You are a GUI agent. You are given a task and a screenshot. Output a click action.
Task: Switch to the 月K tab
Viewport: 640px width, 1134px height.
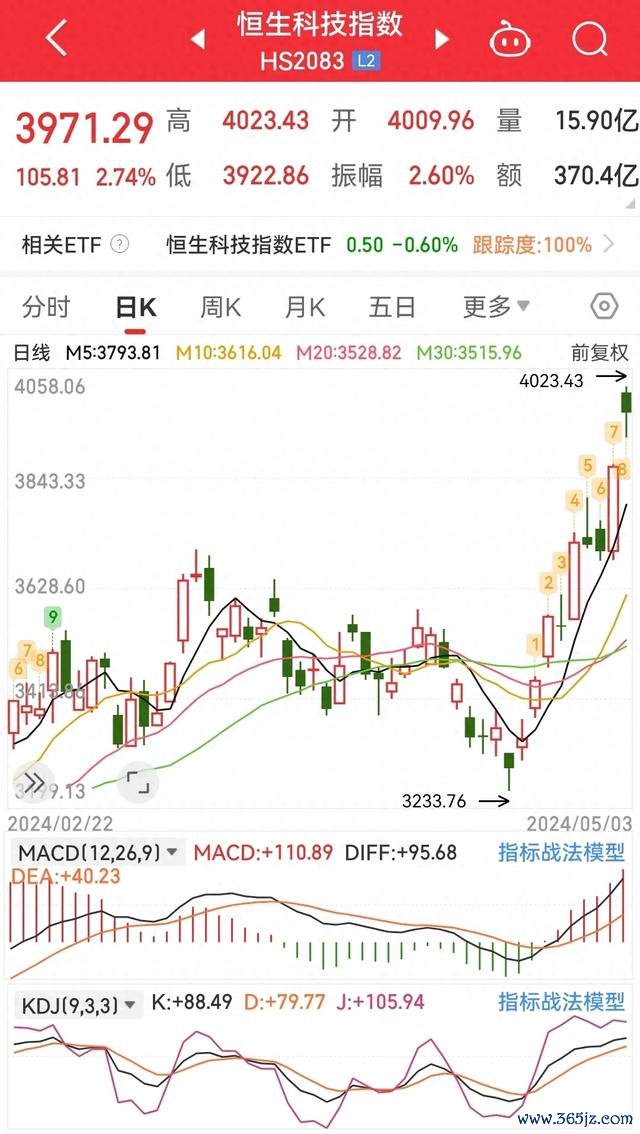(x=304, y=307)
